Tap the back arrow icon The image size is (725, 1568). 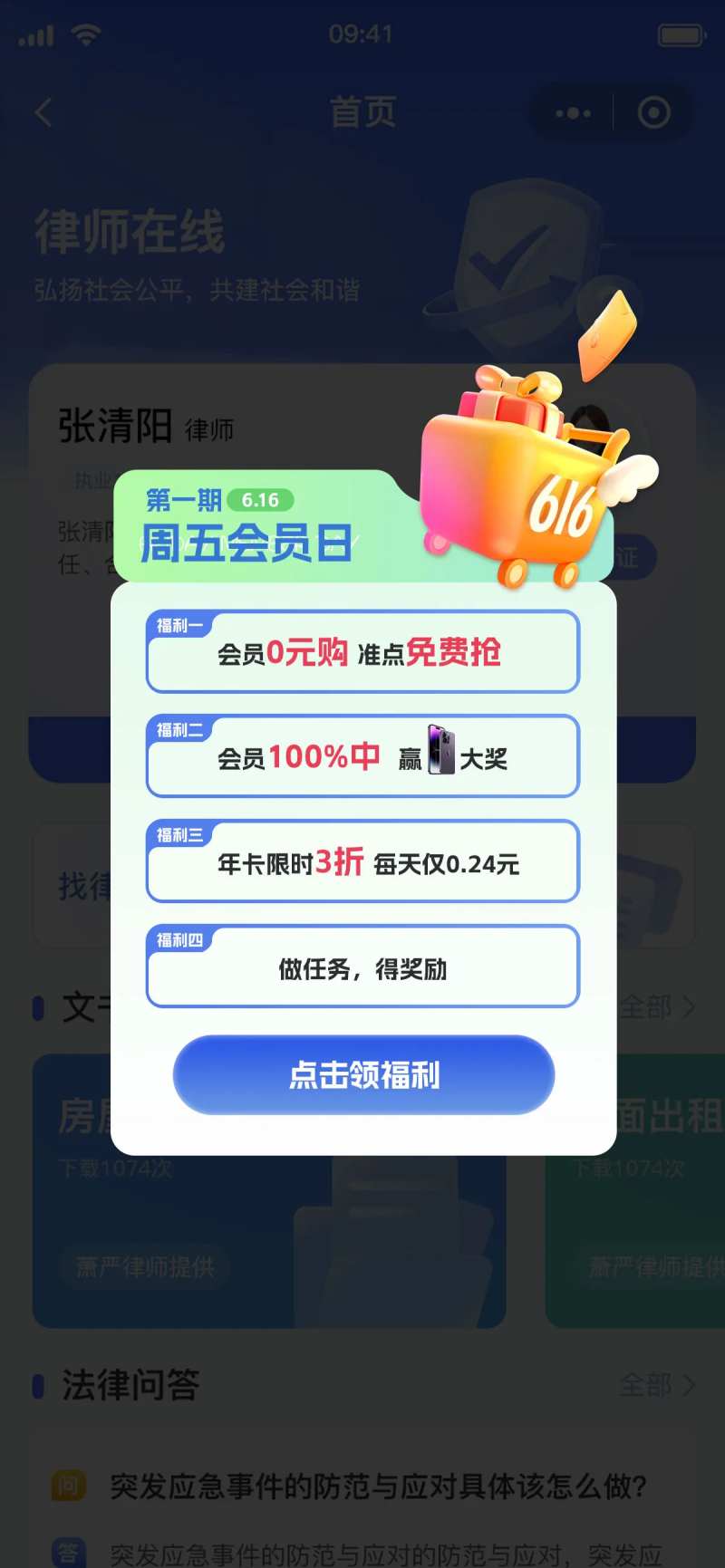pos(41,111)
